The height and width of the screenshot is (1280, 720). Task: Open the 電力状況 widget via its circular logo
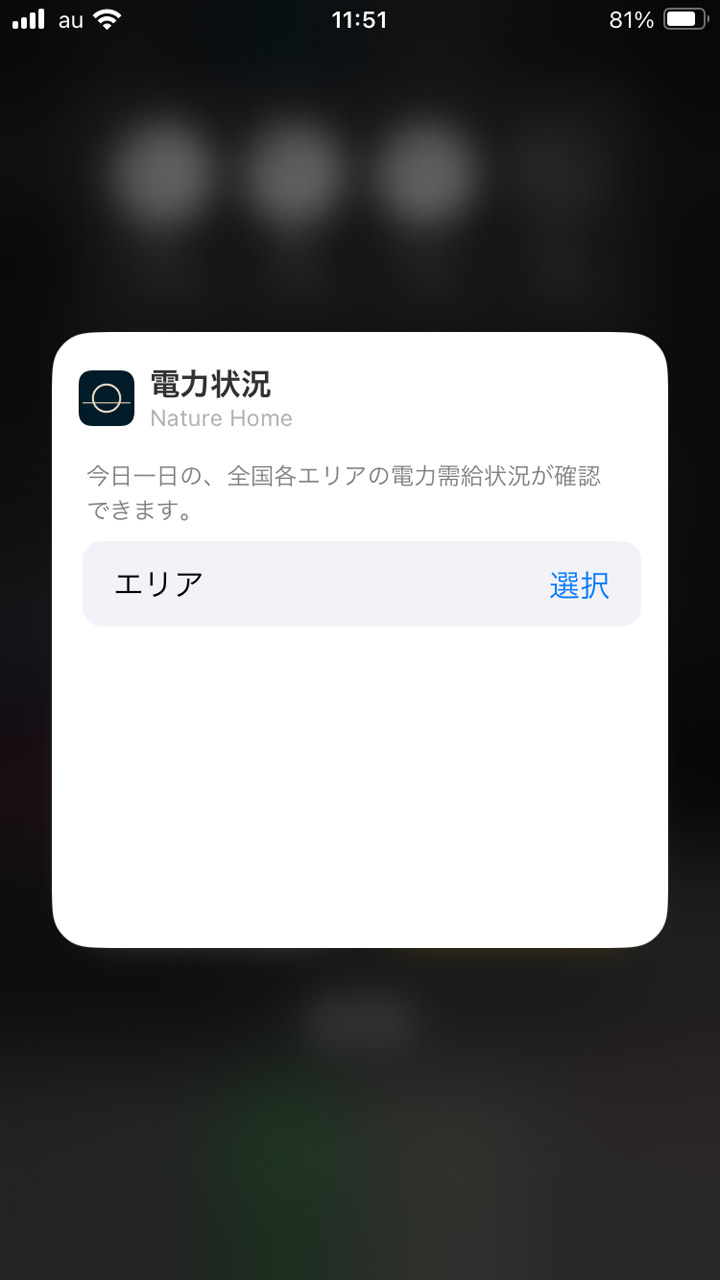tap(106, 397)
